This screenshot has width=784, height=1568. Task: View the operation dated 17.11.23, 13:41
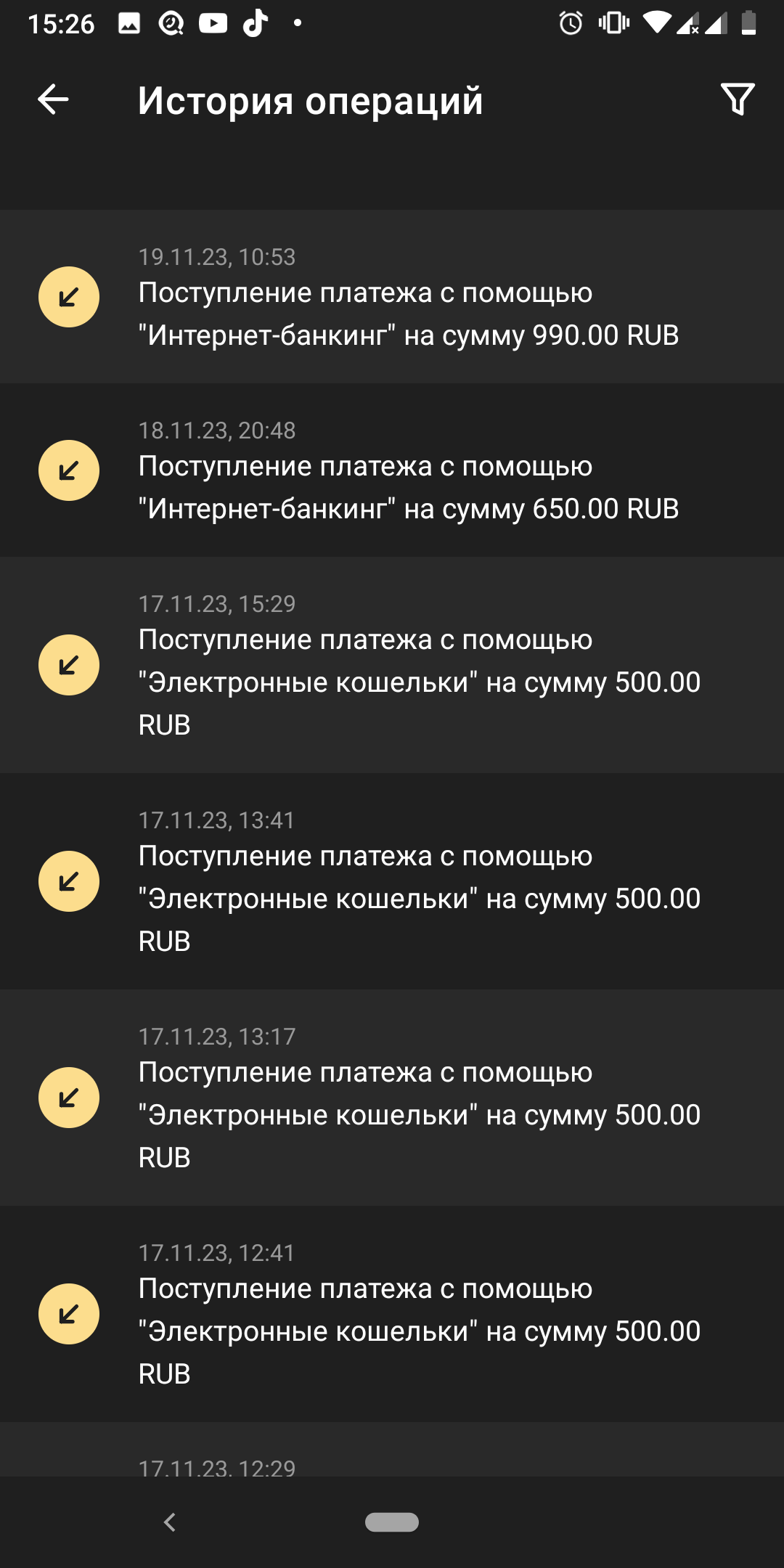pyautogui.click(x=392, y=881)
